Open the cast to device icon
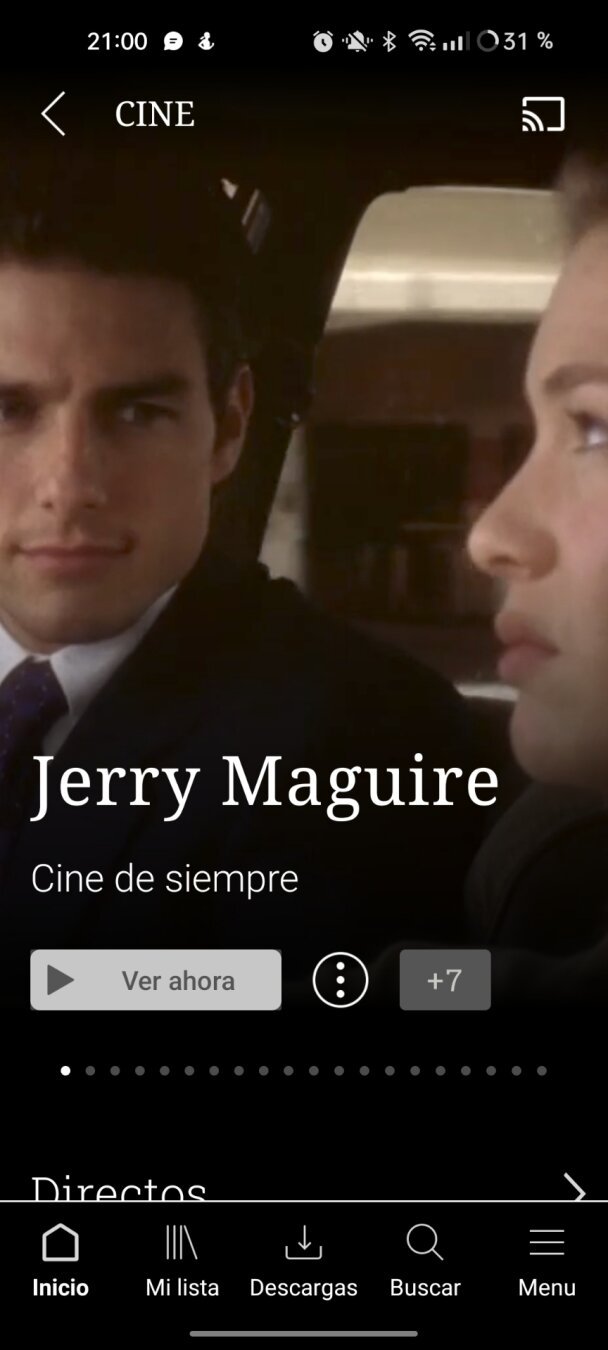608x1350 pixels. coord(543,114)
